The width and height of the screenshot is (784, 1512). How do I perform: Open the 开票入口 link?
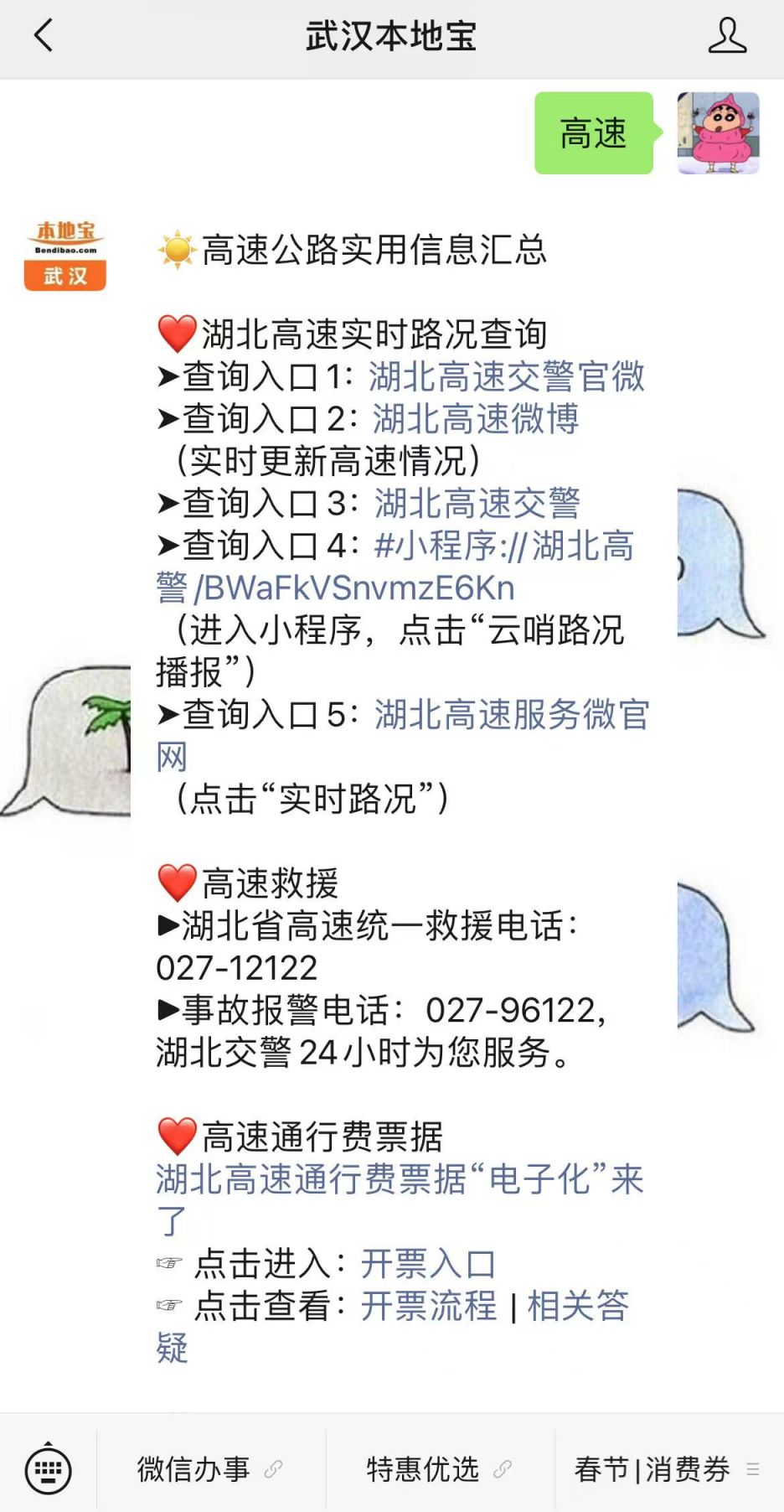tap(428, 1264)
